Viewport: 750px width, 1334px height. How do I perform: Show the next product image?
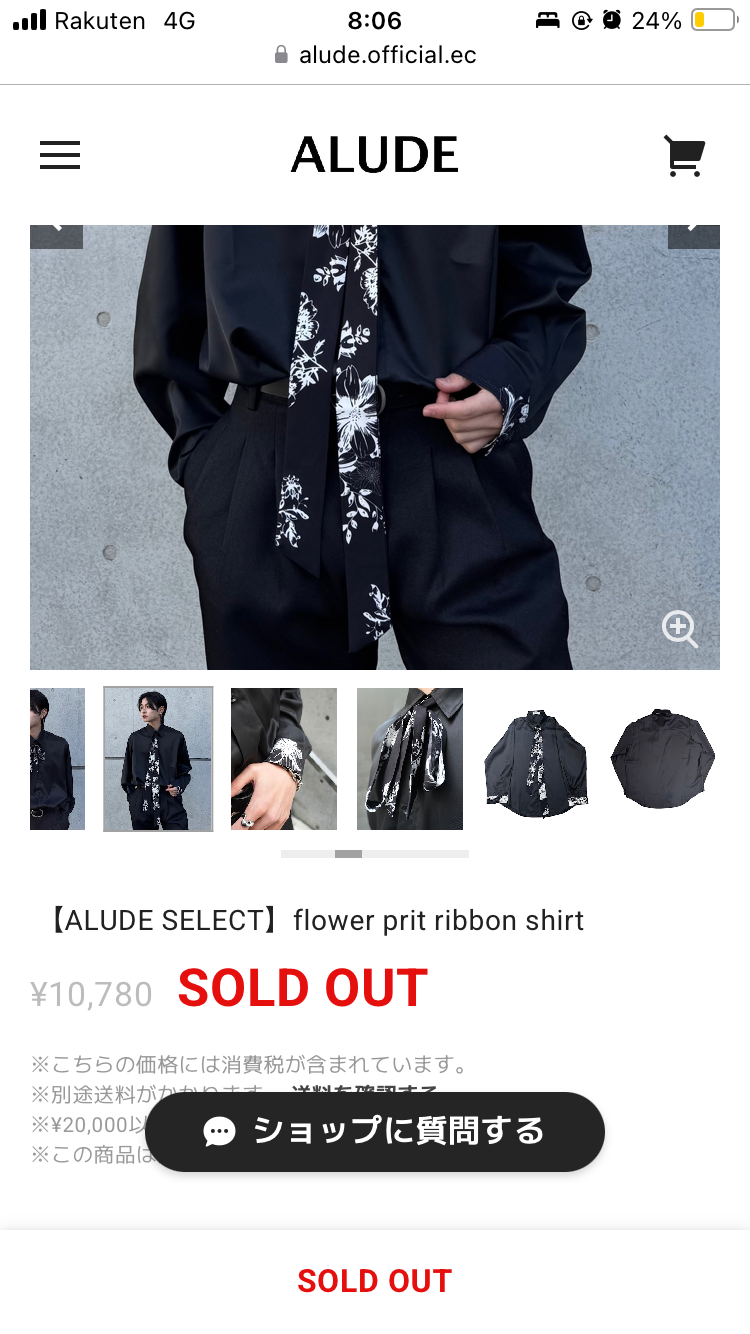tap(693, 233)
